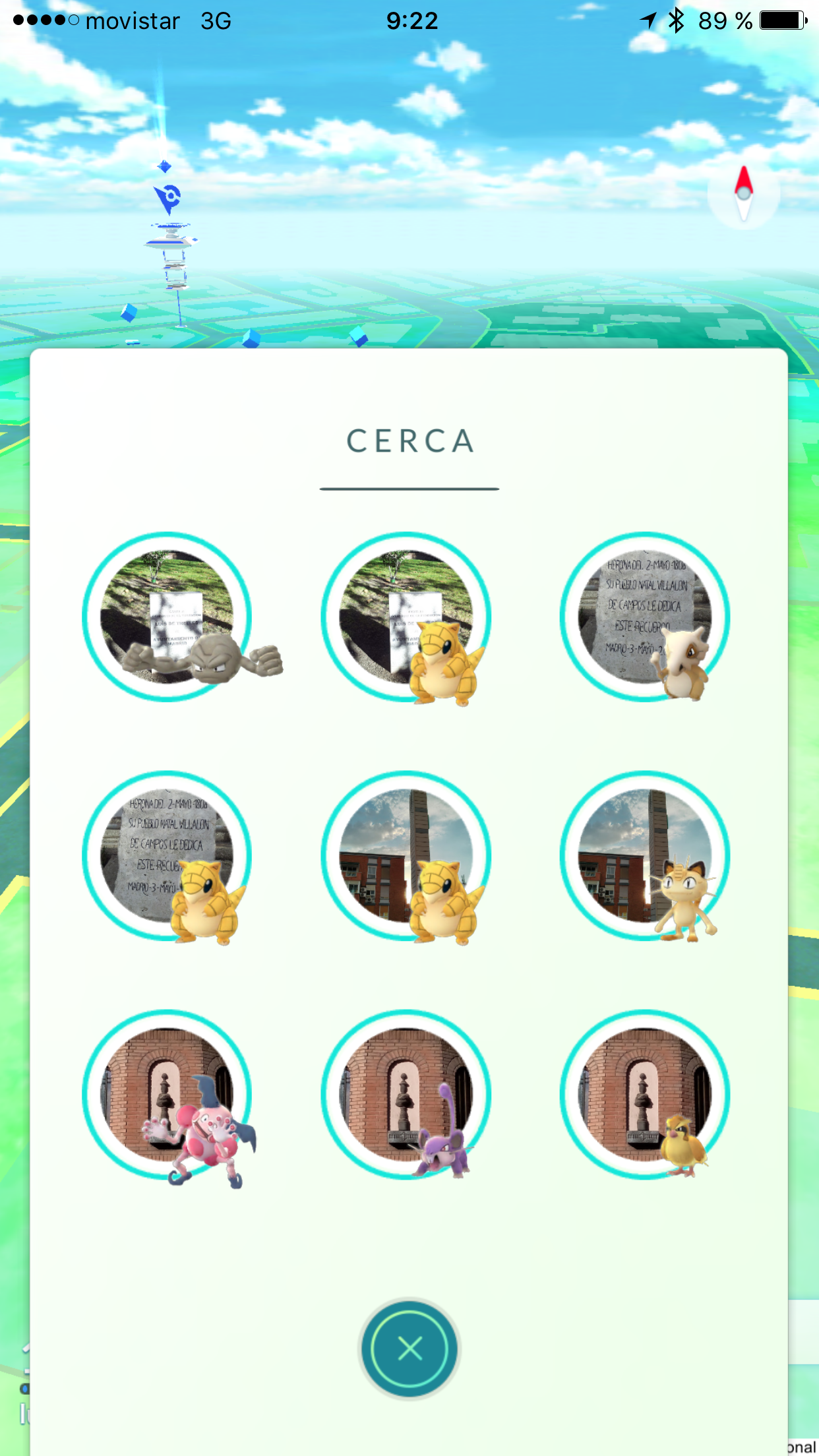Track the nearby Mr. Mime
Image resolution: width=819 pixels, height=1456 pixels.
167,1095
